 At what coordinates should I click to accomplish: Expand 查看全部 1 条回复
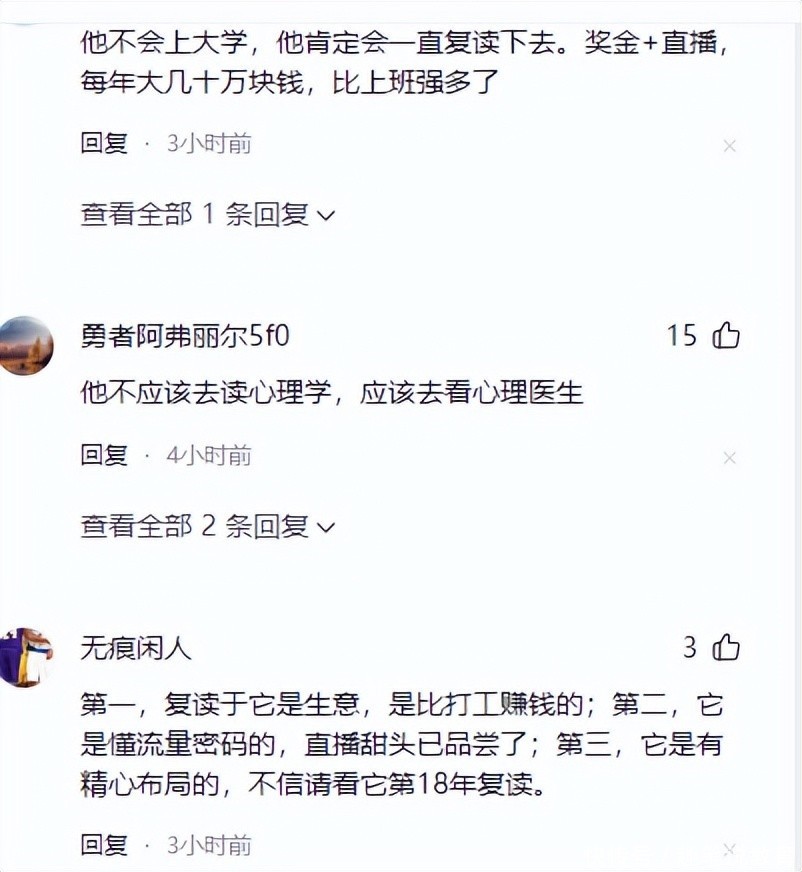(207, 214)
